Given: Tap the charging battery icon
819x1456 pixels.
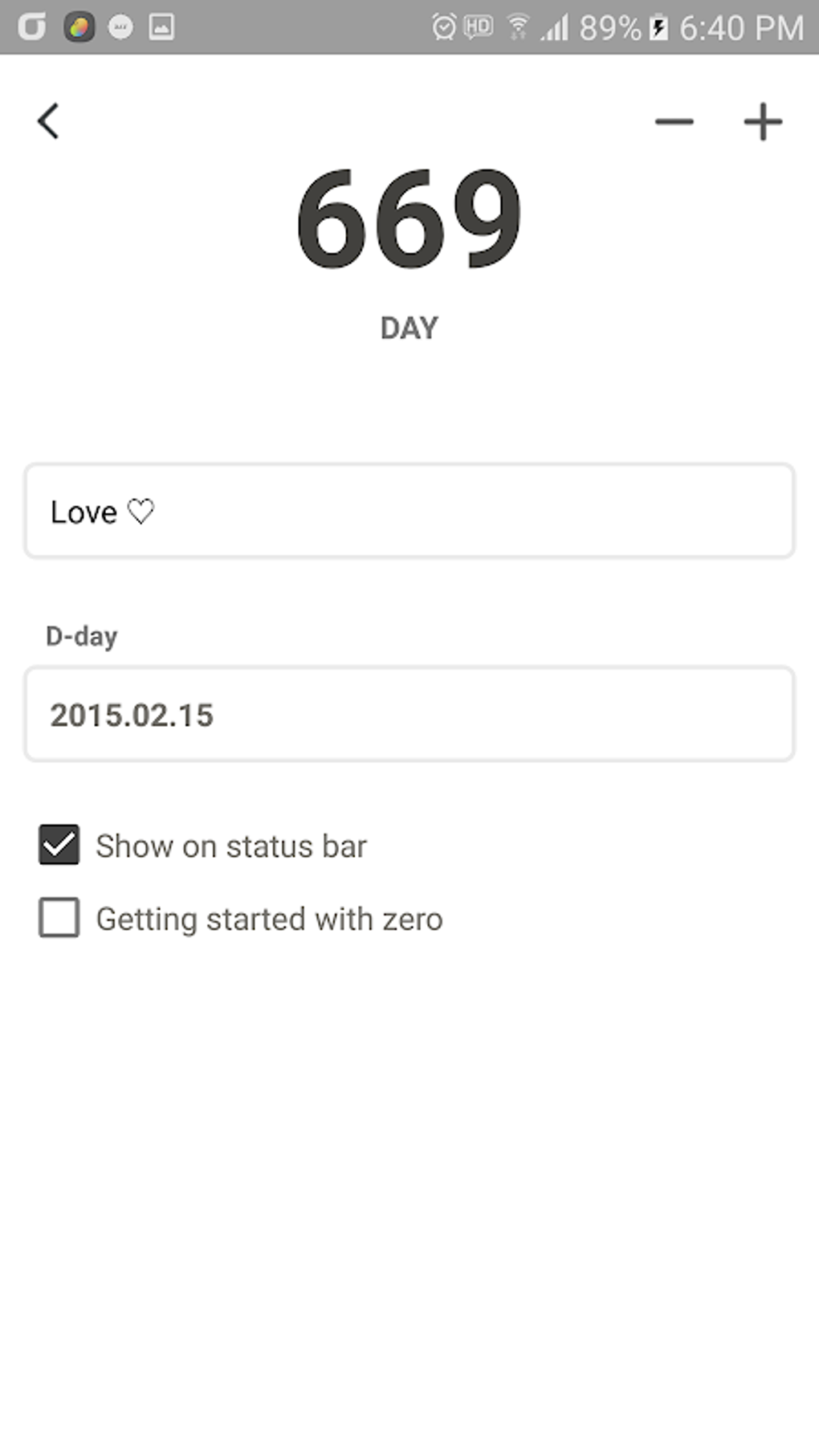Looking at the screenshot, I should click(x=658, y=27).
